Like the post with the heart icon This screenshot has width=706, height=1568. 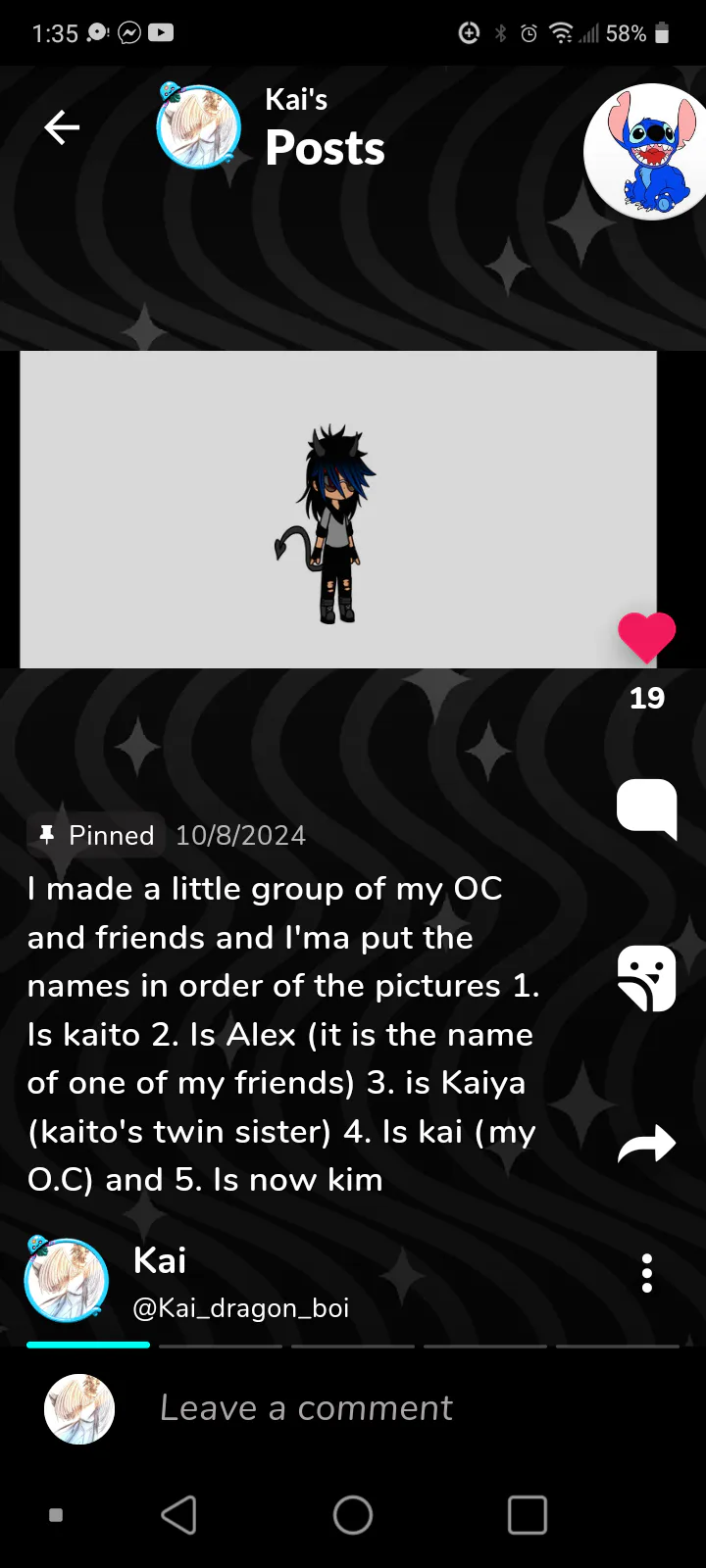point(647,637)
